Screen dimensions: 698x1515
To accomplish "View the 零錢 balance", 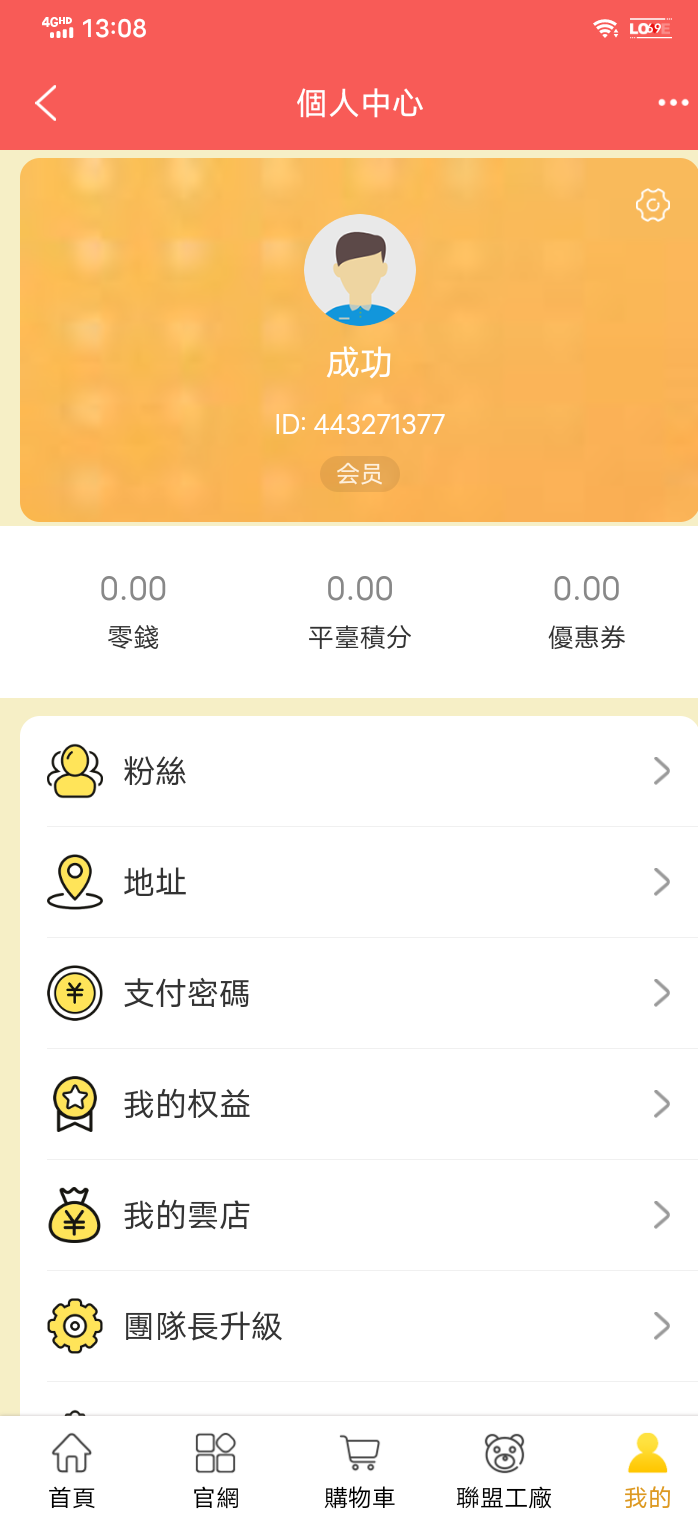I will (x=133, y=609).
